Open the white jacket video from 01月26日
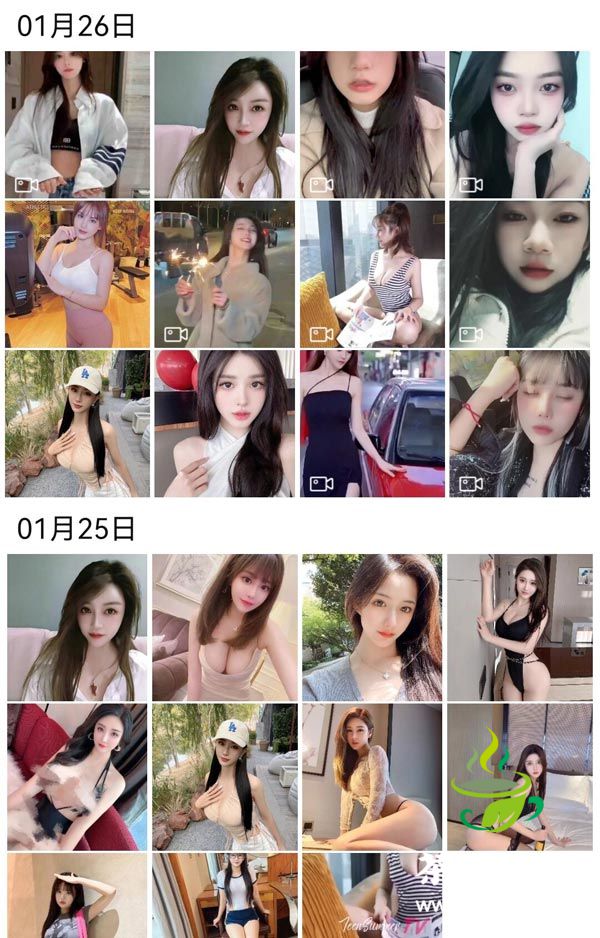Viewport: 600px width, 938px height. coord(77,124)
